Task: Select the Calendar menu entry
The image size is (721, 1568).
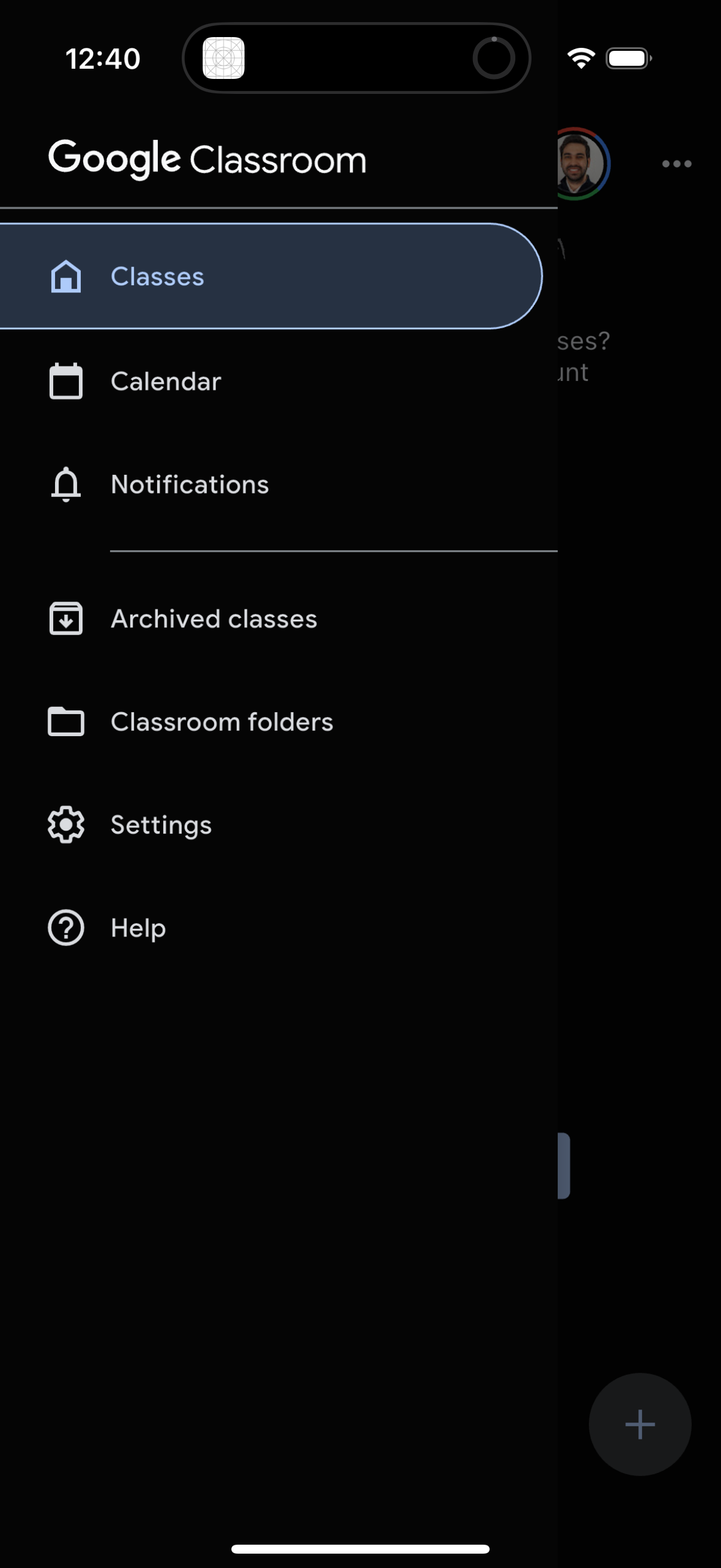Action: 165,382
